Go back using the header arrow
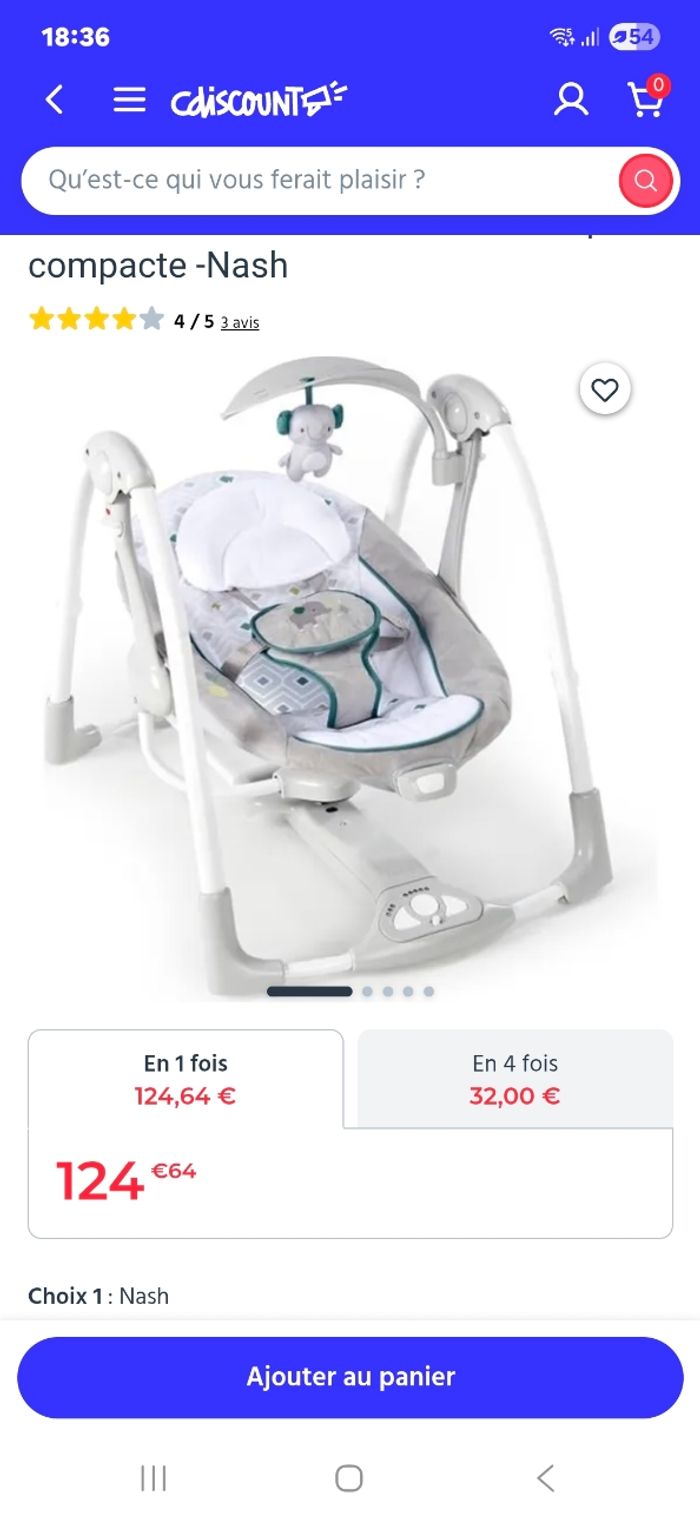The image size is (700, 1517). (55, 99)
